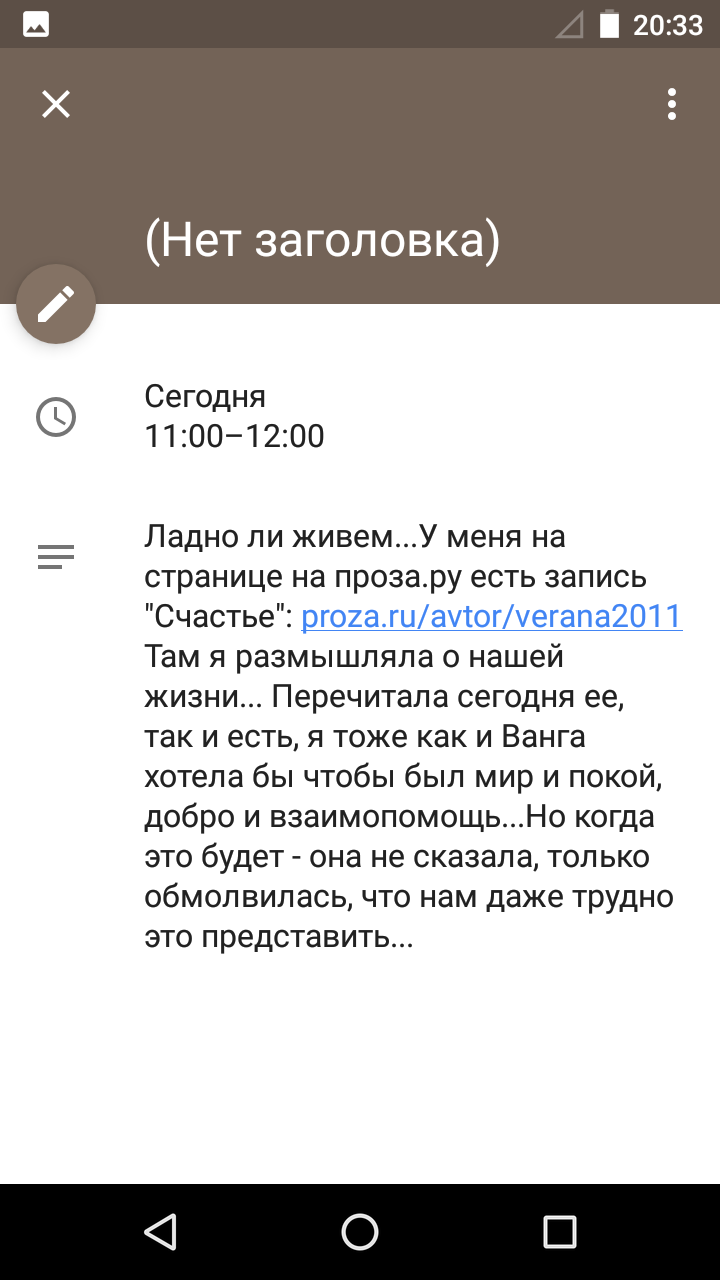The image size is (720, 1280).
Task: Open the three-dot overflow menu
Action: (672, 104)
